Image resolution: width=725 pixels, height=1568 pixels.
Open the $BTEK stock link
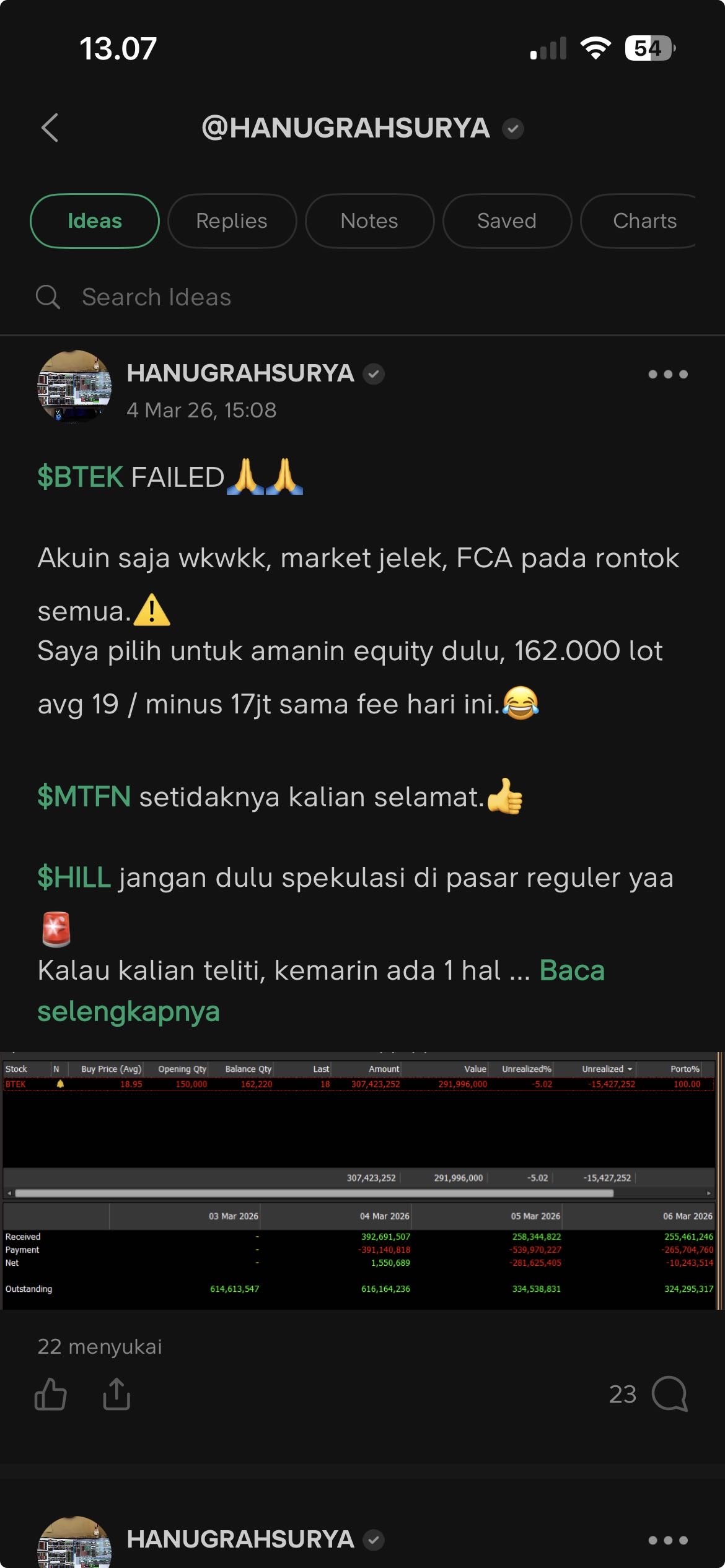coord(80,477)
